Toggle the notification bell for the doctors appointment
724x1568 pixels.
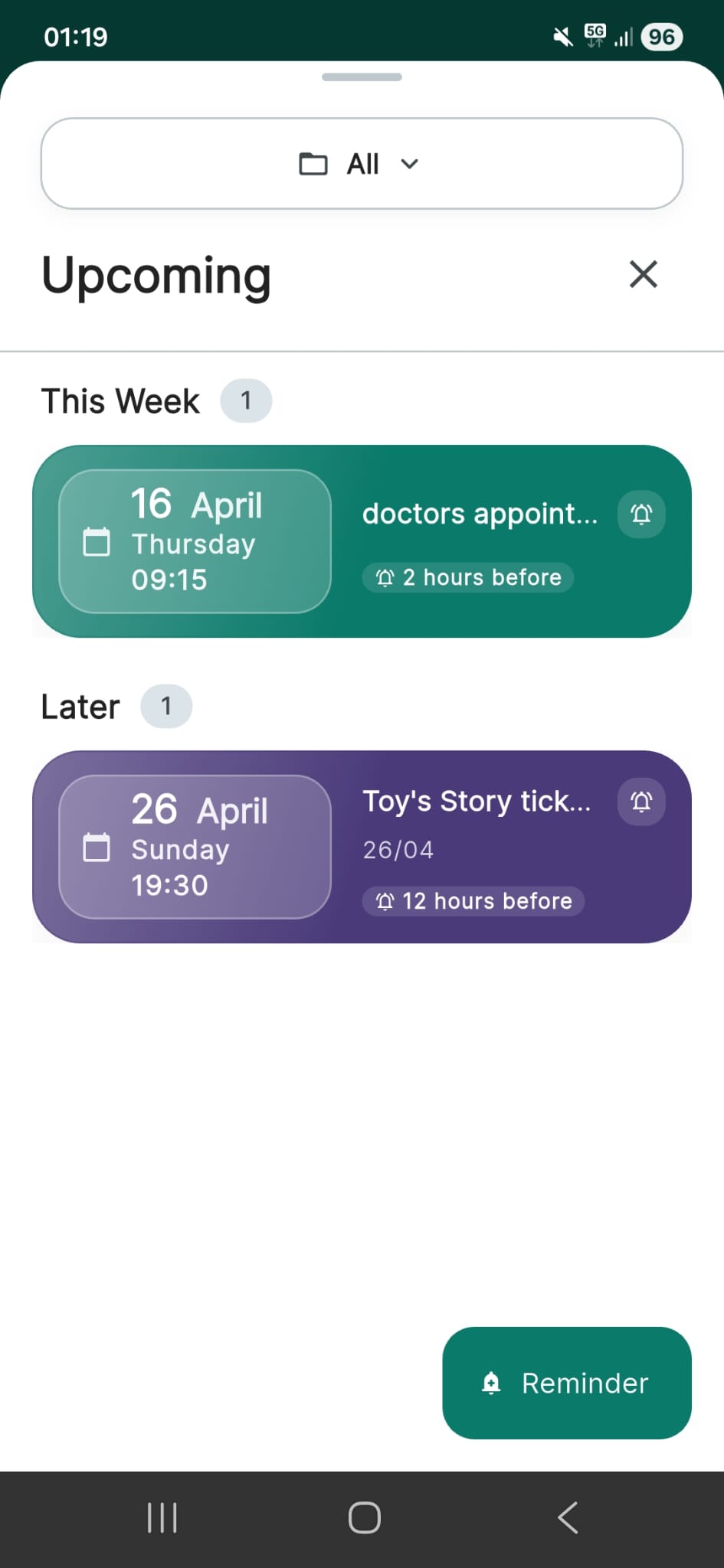coord(640,514)
